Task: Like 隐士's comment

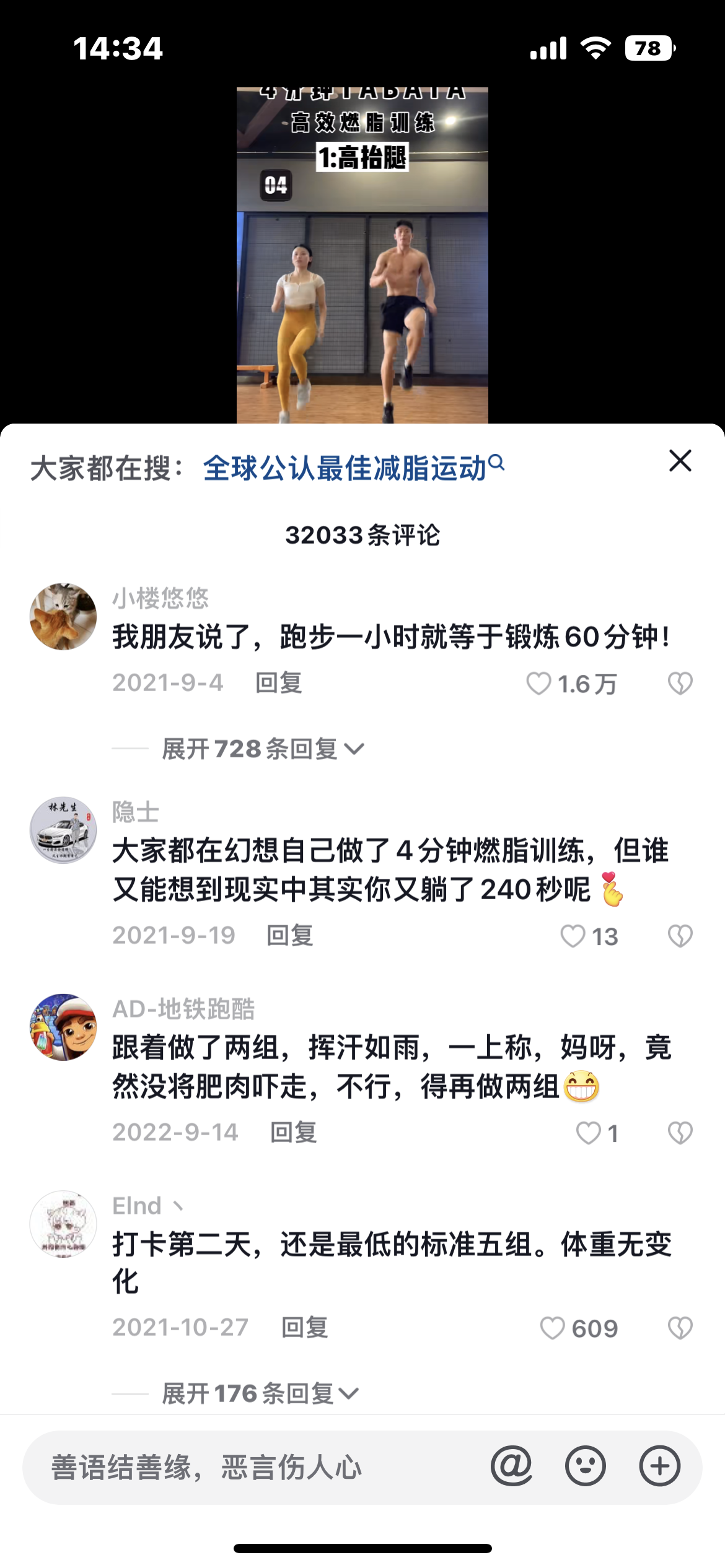Action: coord(573,936)
